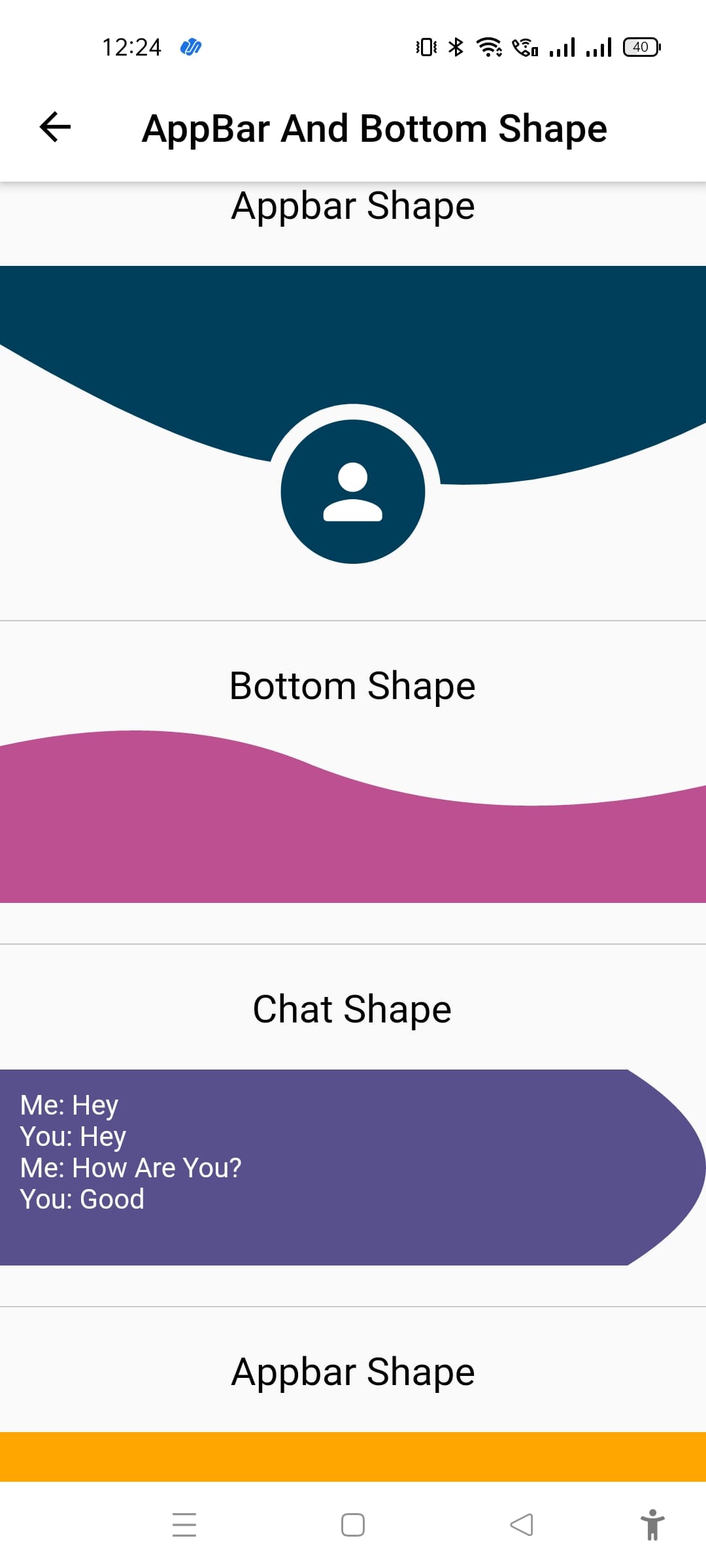Open recent apps from navigation bar

click(184, 1525)
